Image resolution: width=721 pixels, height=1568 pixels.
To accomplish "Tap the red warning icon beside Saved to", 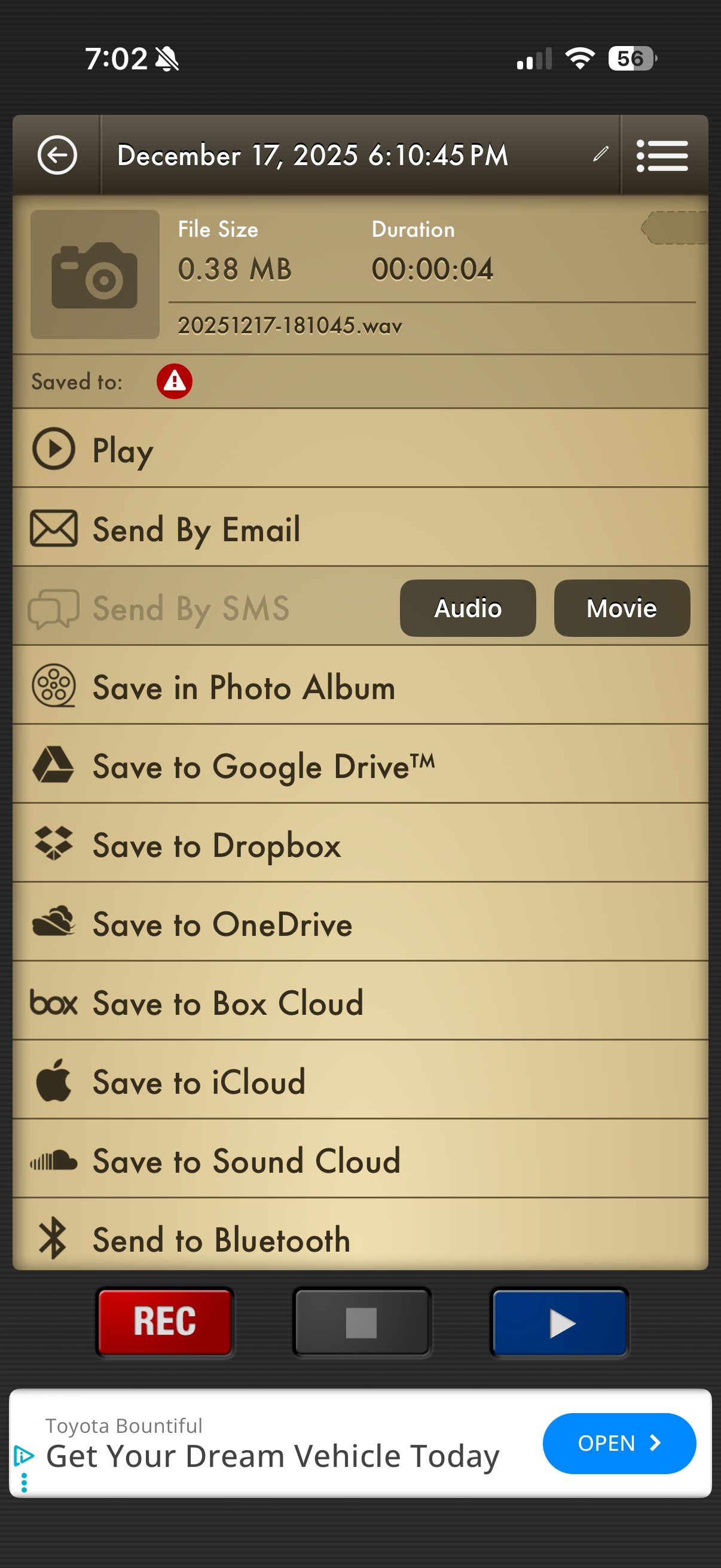I will [x=175, y=382].
